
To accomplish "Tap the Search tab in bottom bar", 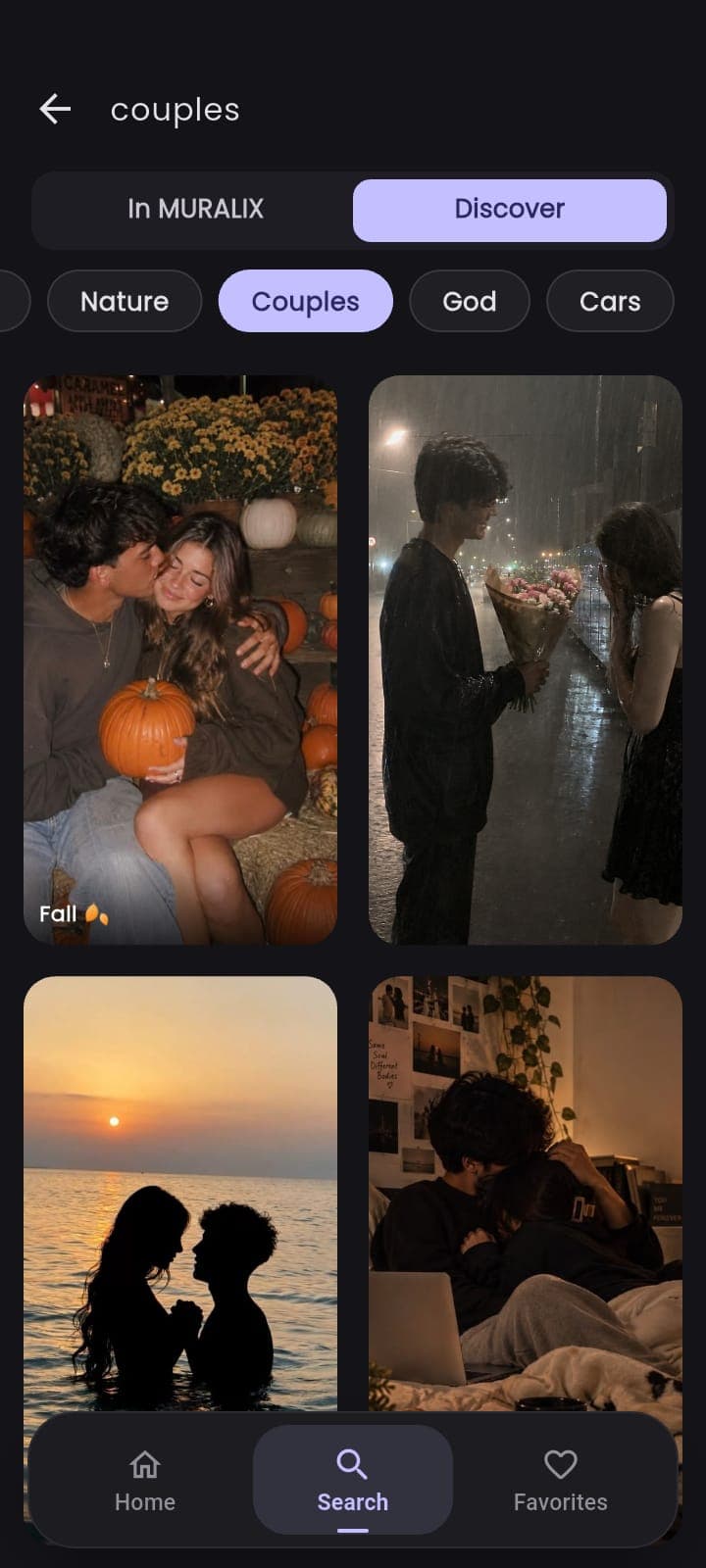I will [353, 1480].
